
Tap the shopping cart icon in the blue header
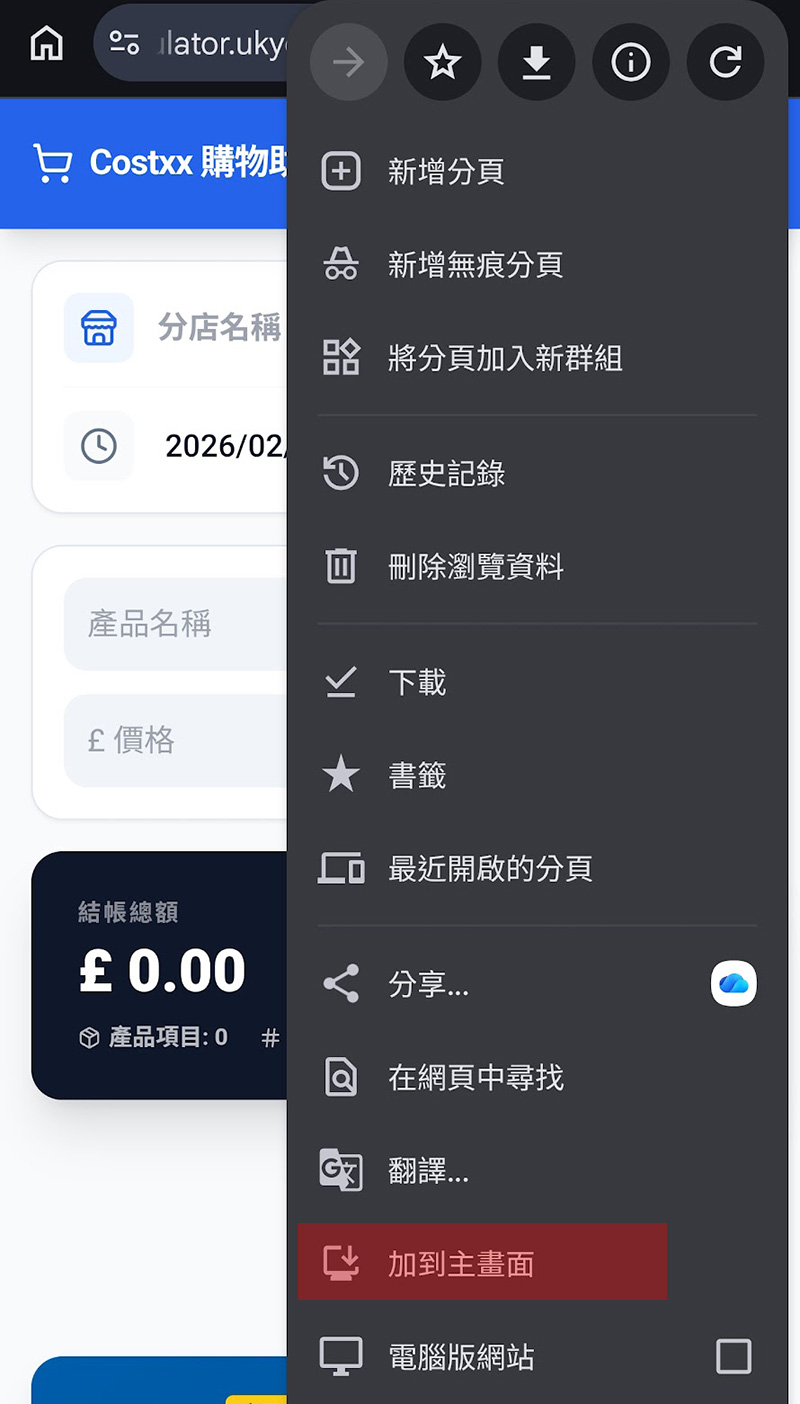click(51, 163)
